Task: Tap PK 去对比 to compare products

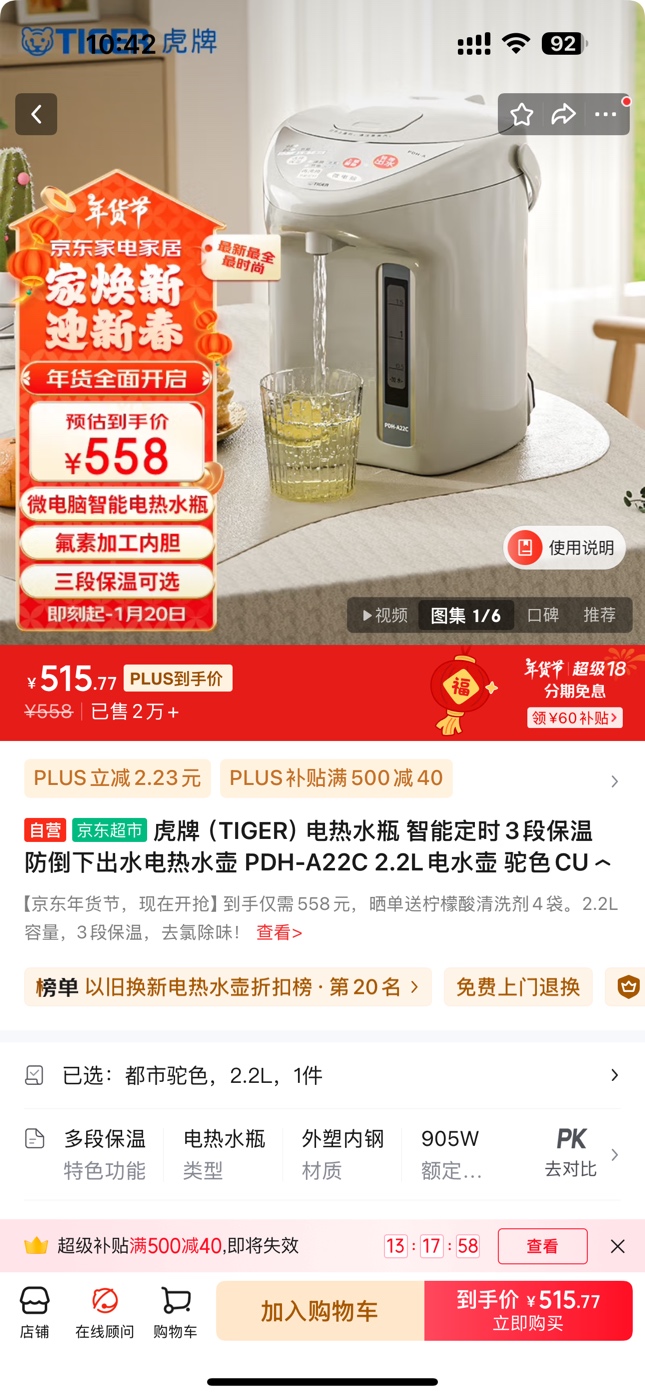Action: coord(571,1152)
